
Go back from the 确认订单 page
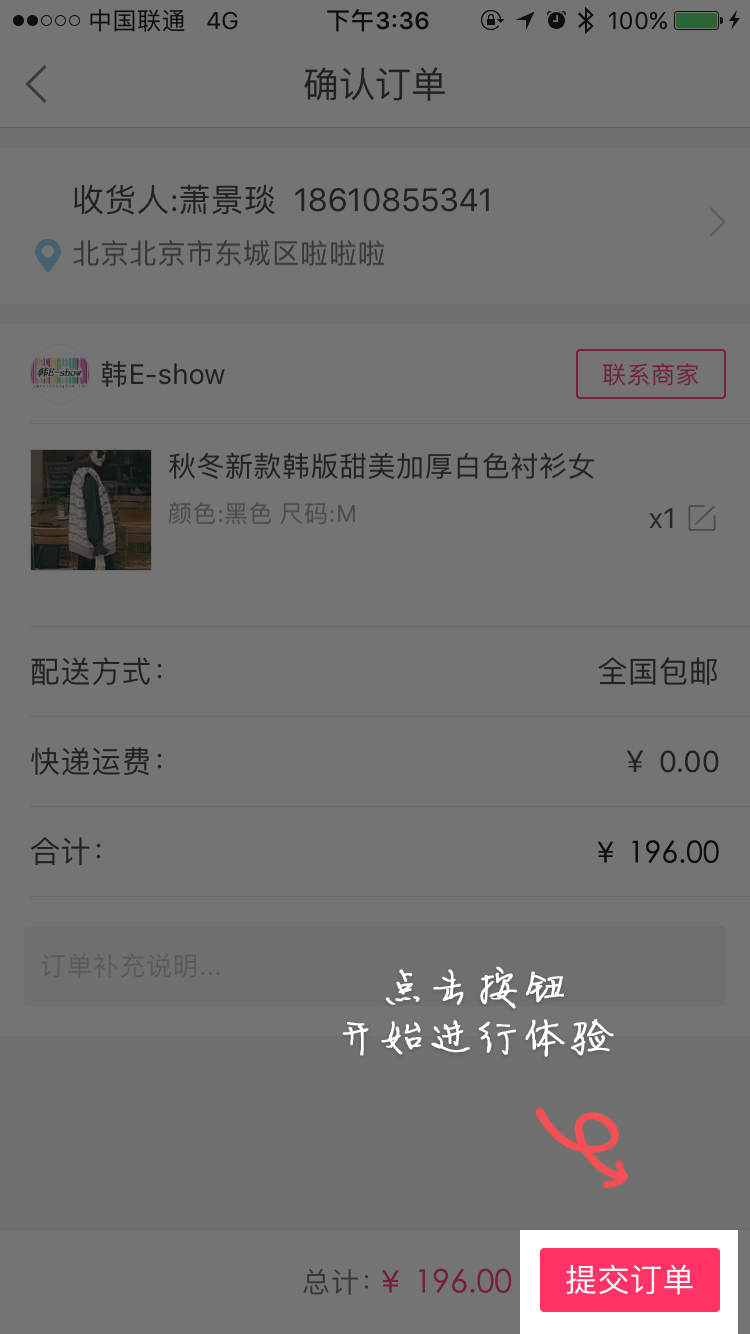coord(37,84)
